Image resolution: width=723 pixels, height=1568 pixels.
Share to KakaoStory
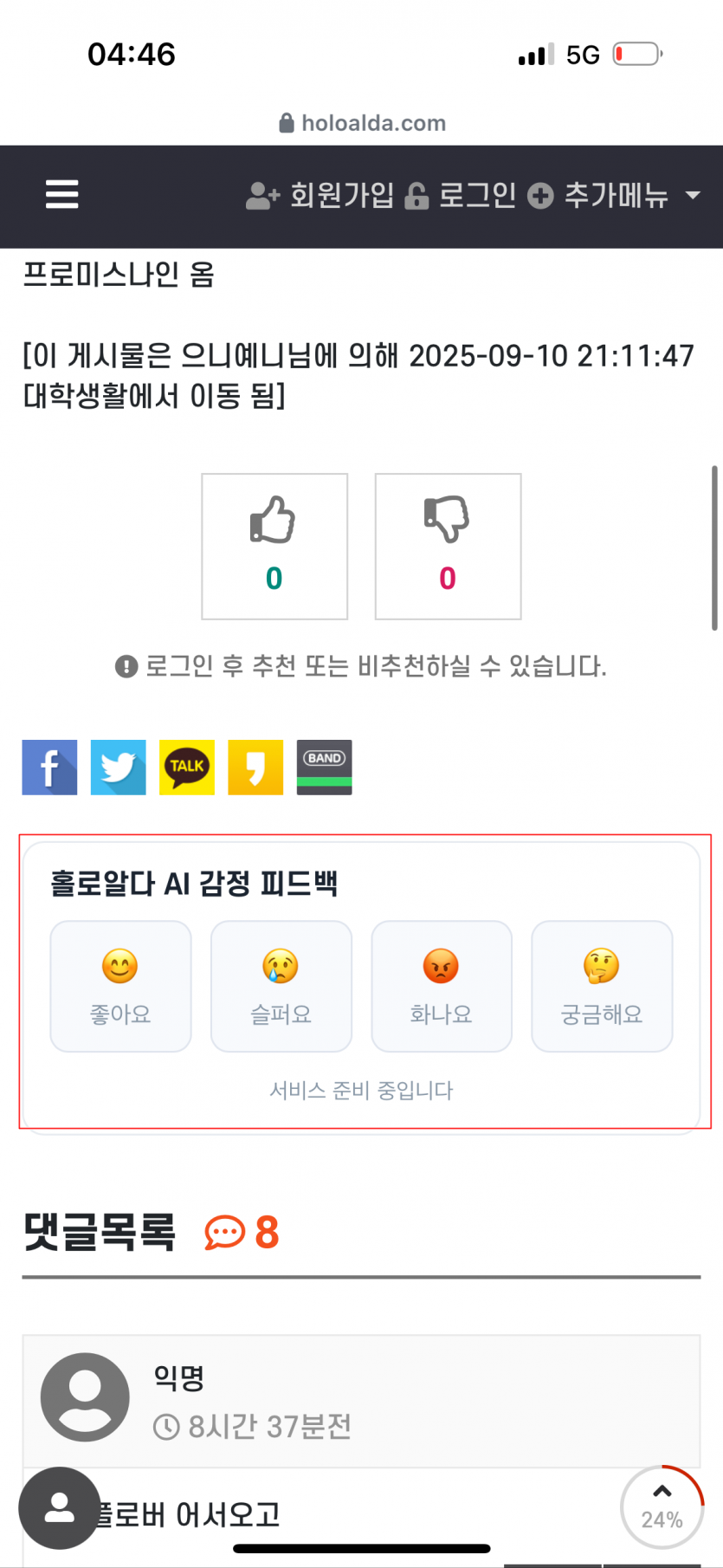coord(255,767)
